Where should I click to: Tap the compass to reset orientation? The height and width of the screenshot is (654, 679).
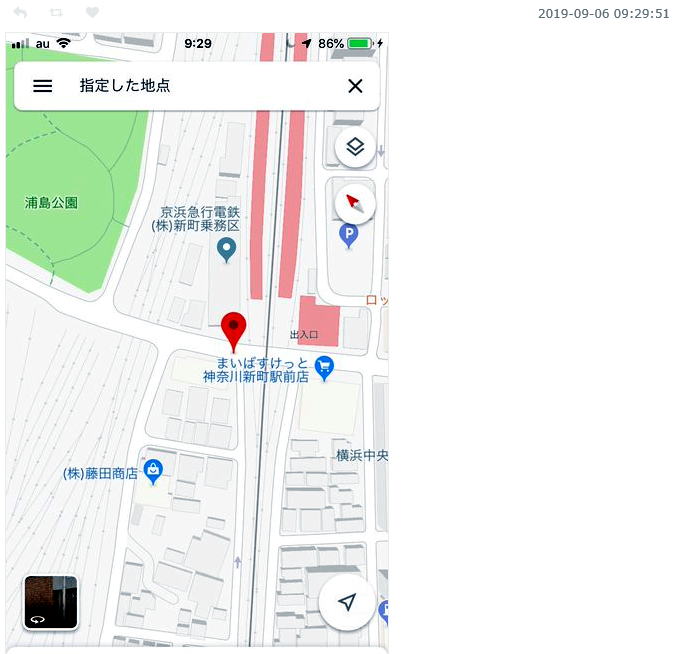(354, 203)
